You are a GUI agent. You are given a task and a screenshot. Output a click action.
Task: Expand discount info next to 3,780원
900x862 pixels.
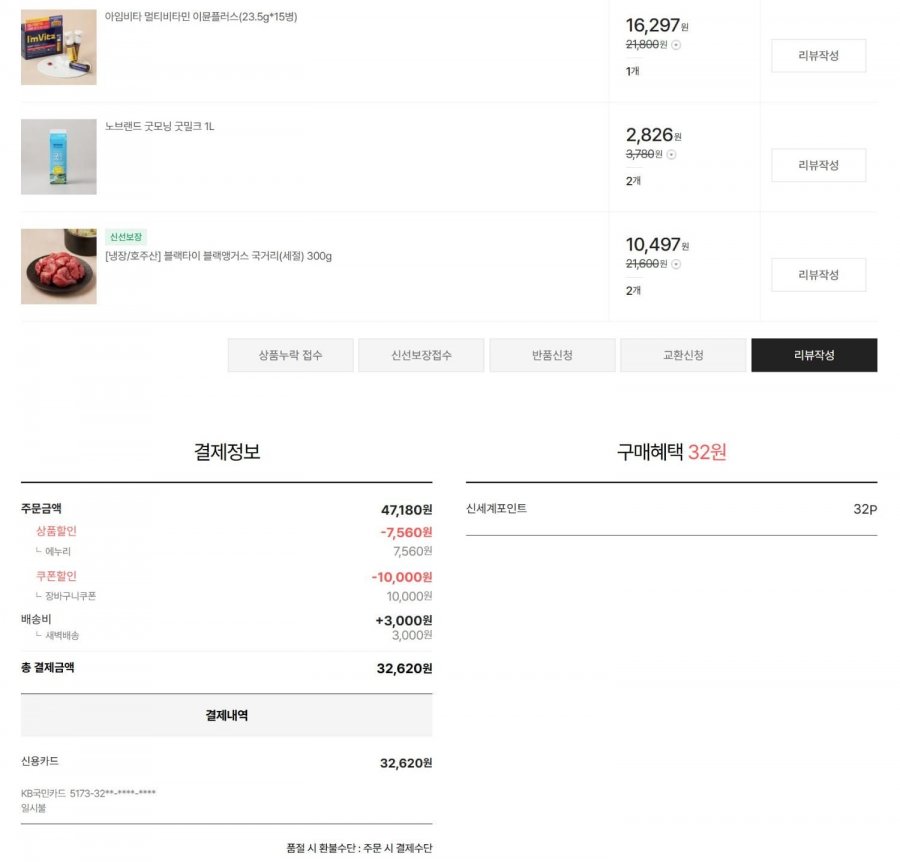671,154
